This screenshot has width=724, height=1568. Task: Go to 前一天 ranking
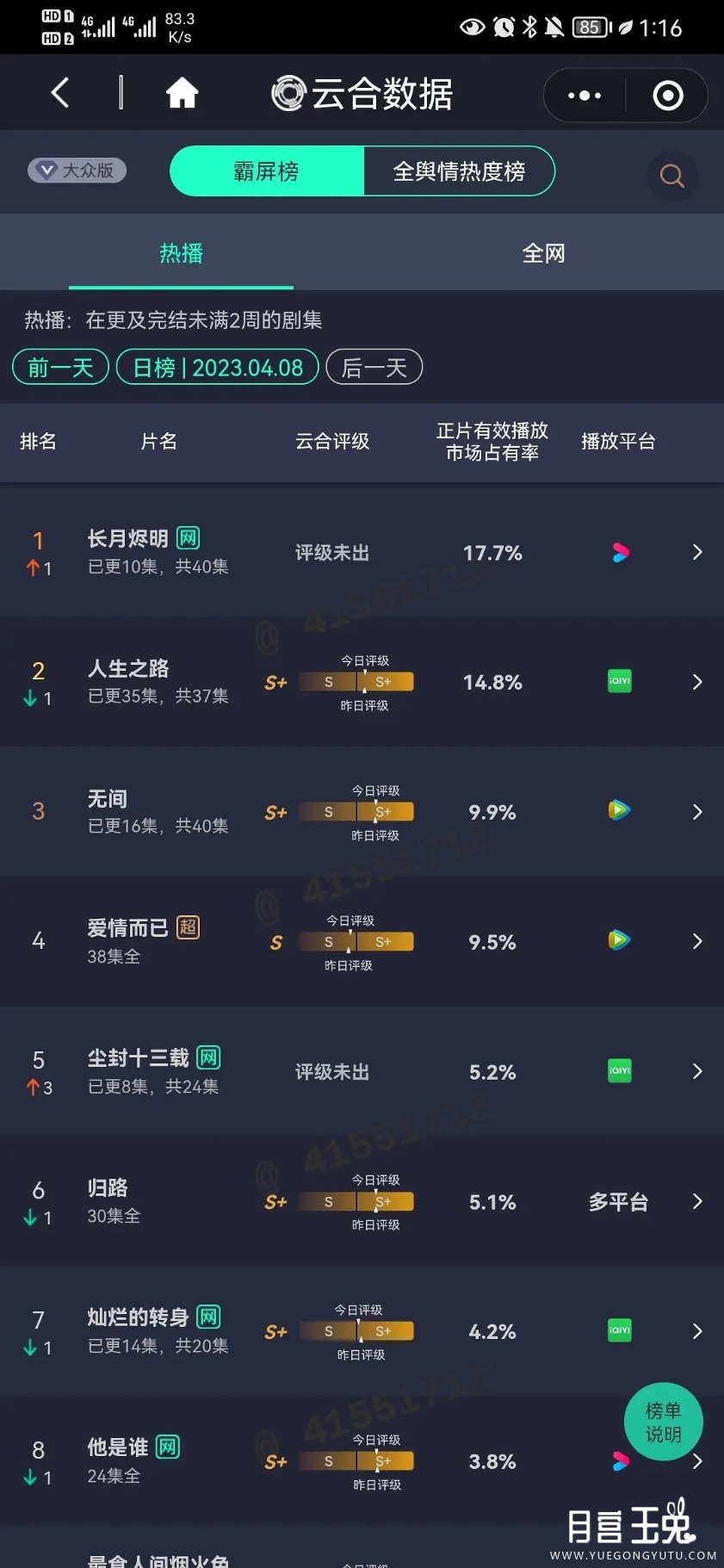60,368
